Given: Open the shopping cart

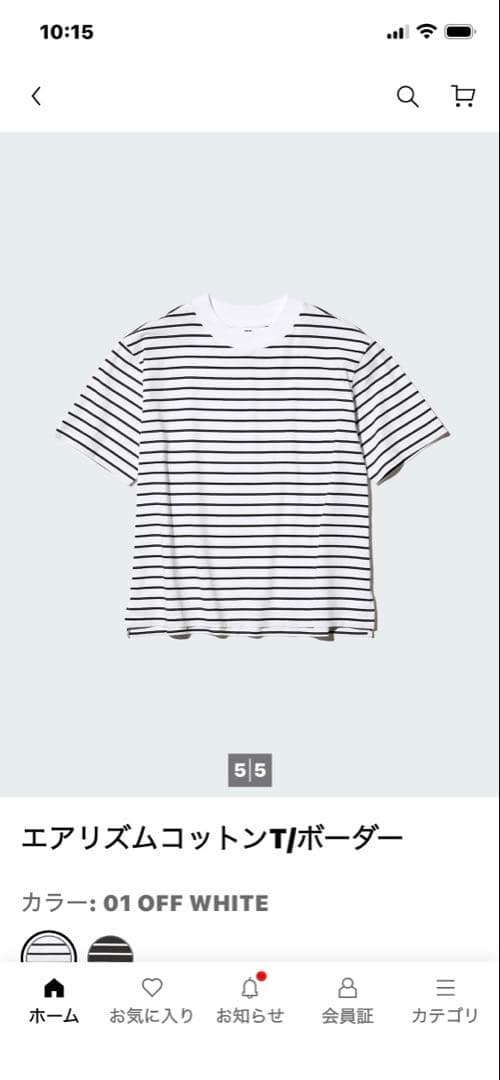Looking at the screenshot, I should (462, 96).
